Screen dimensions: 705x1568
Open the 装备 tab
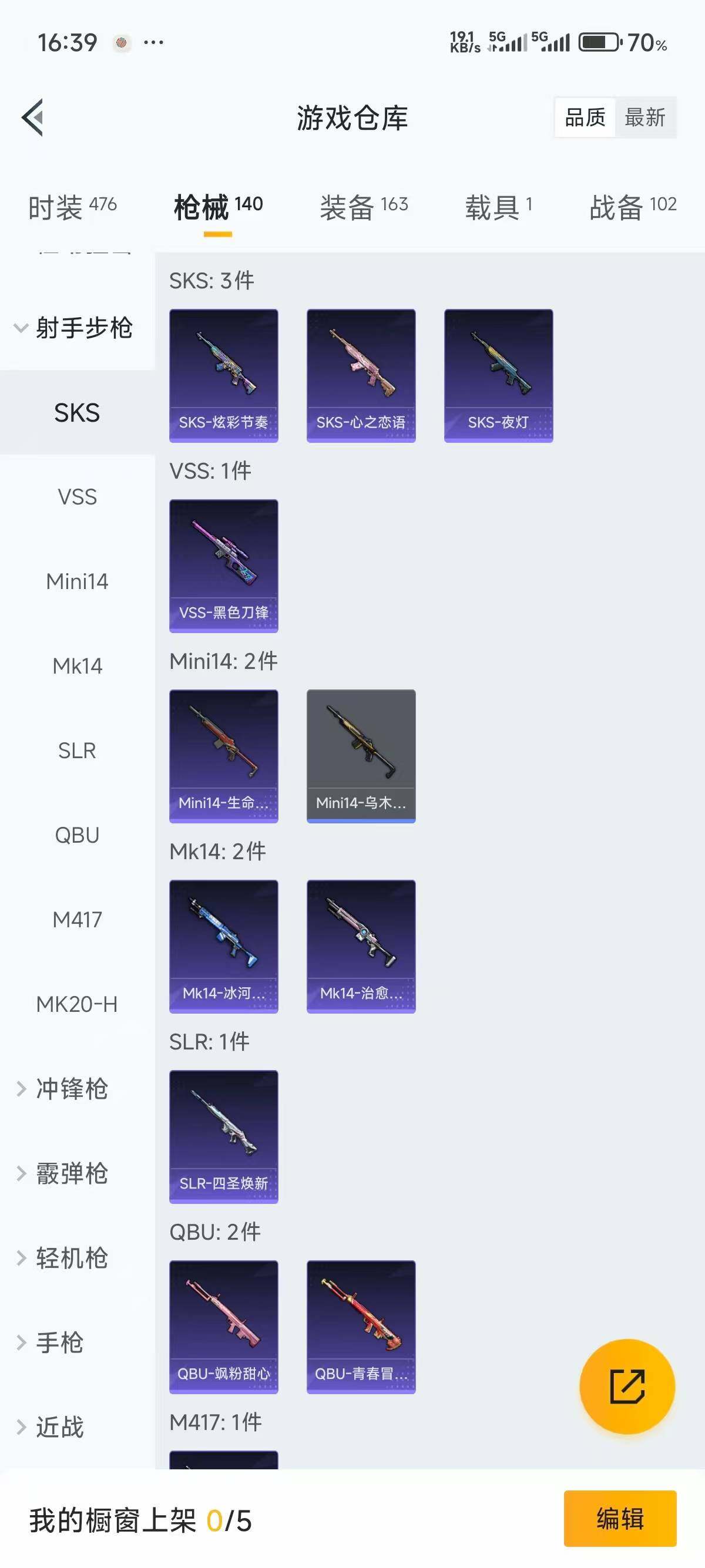tap(364, 207)
